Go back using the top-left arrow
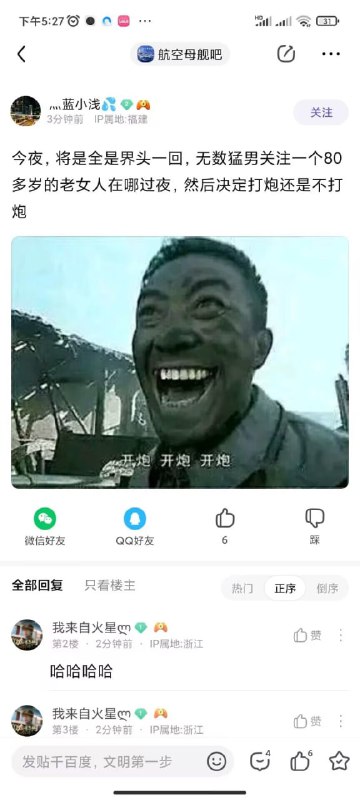The height and width of the screenshot is (800, 360). 21,54
